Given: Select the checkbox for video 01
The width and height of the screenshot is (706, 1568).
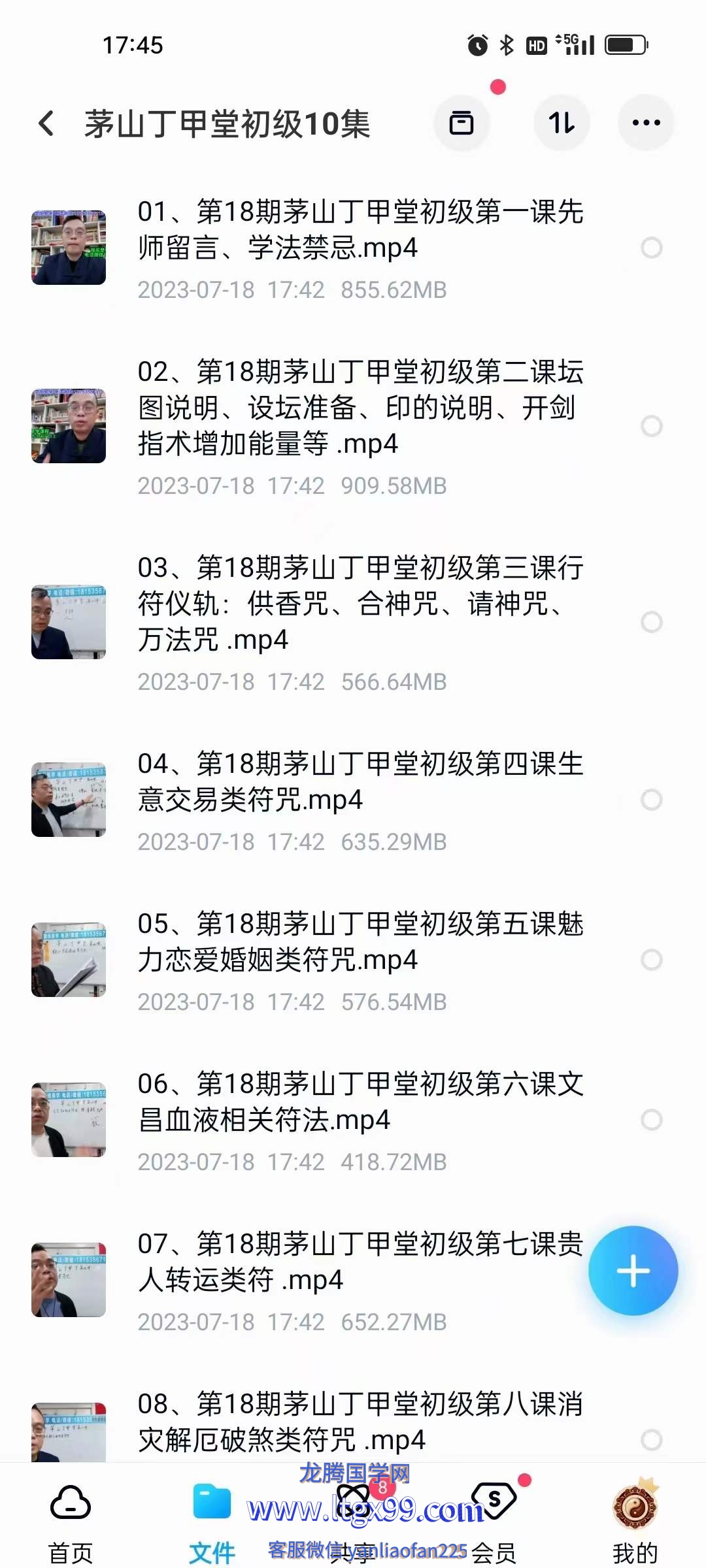Looking at the screenshot, I should coord(651,248).
